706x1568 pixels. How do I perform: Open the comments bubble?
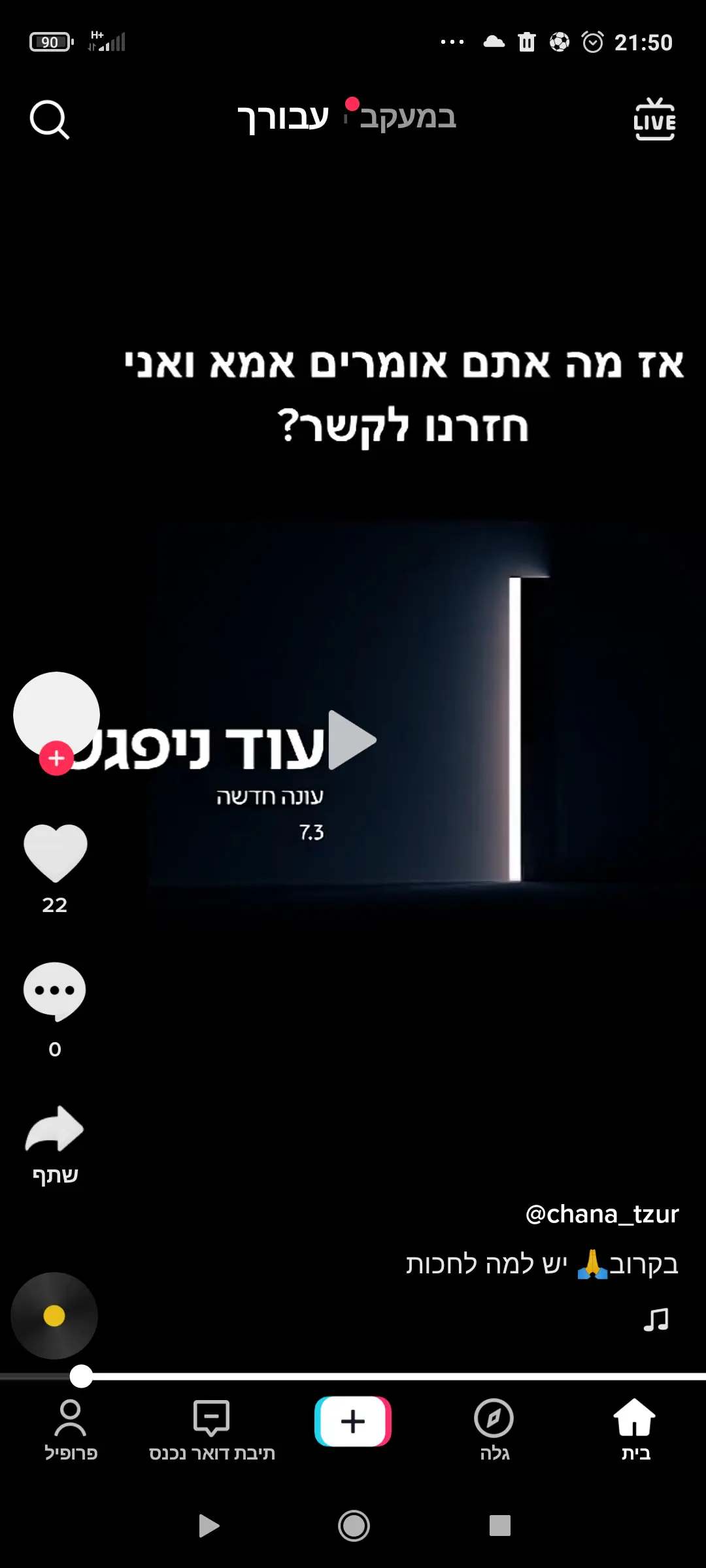[55, 991]
